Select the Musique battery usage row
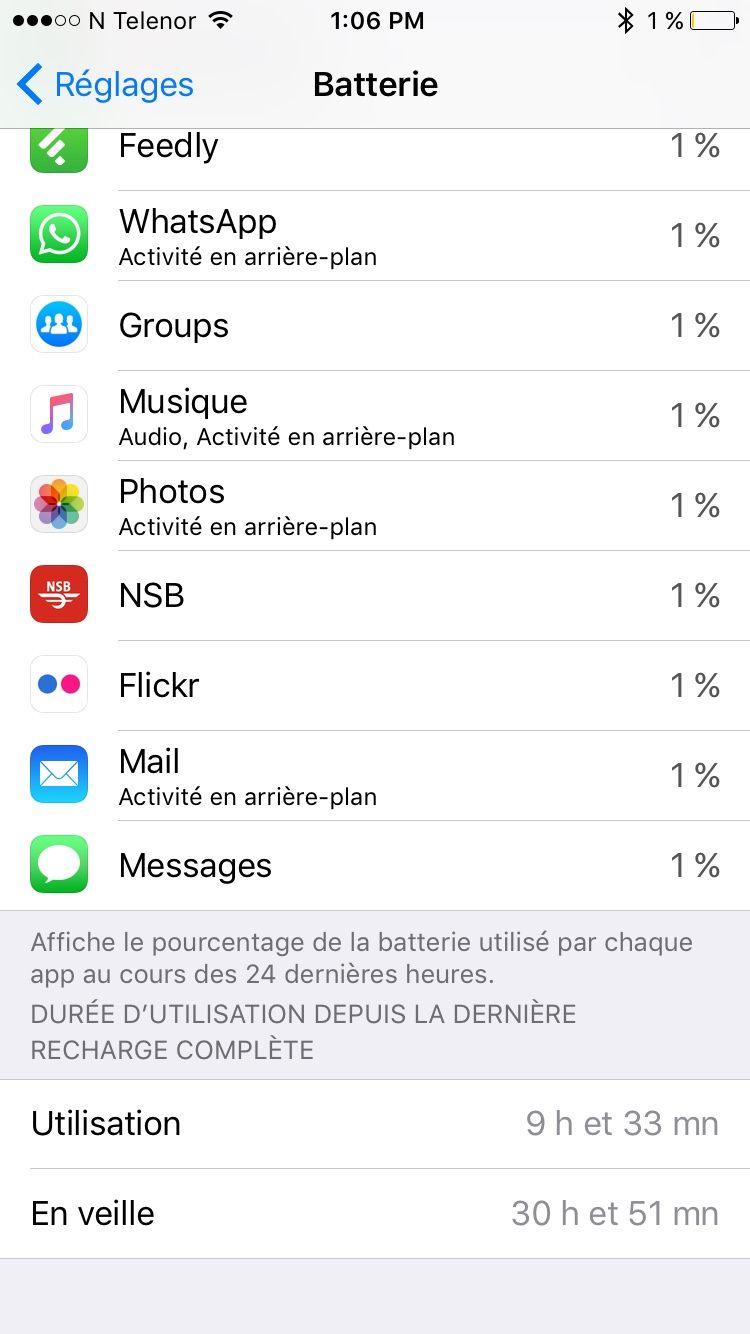 [x=375, y=416]
